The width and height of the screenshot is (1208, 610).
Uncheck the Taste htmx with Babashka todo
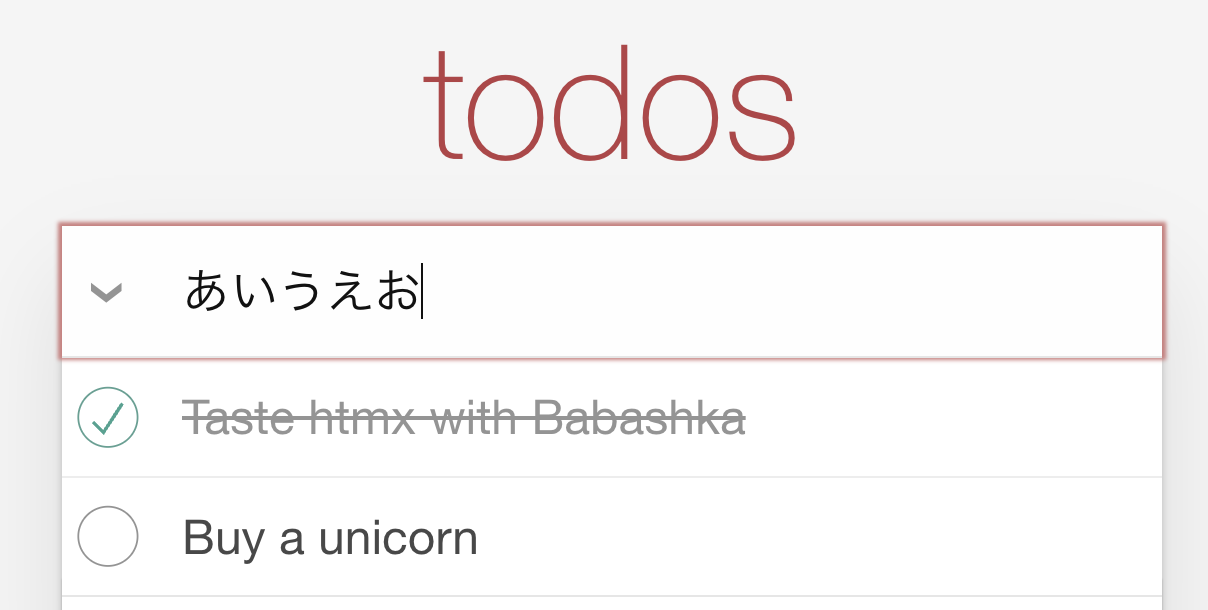108,418
